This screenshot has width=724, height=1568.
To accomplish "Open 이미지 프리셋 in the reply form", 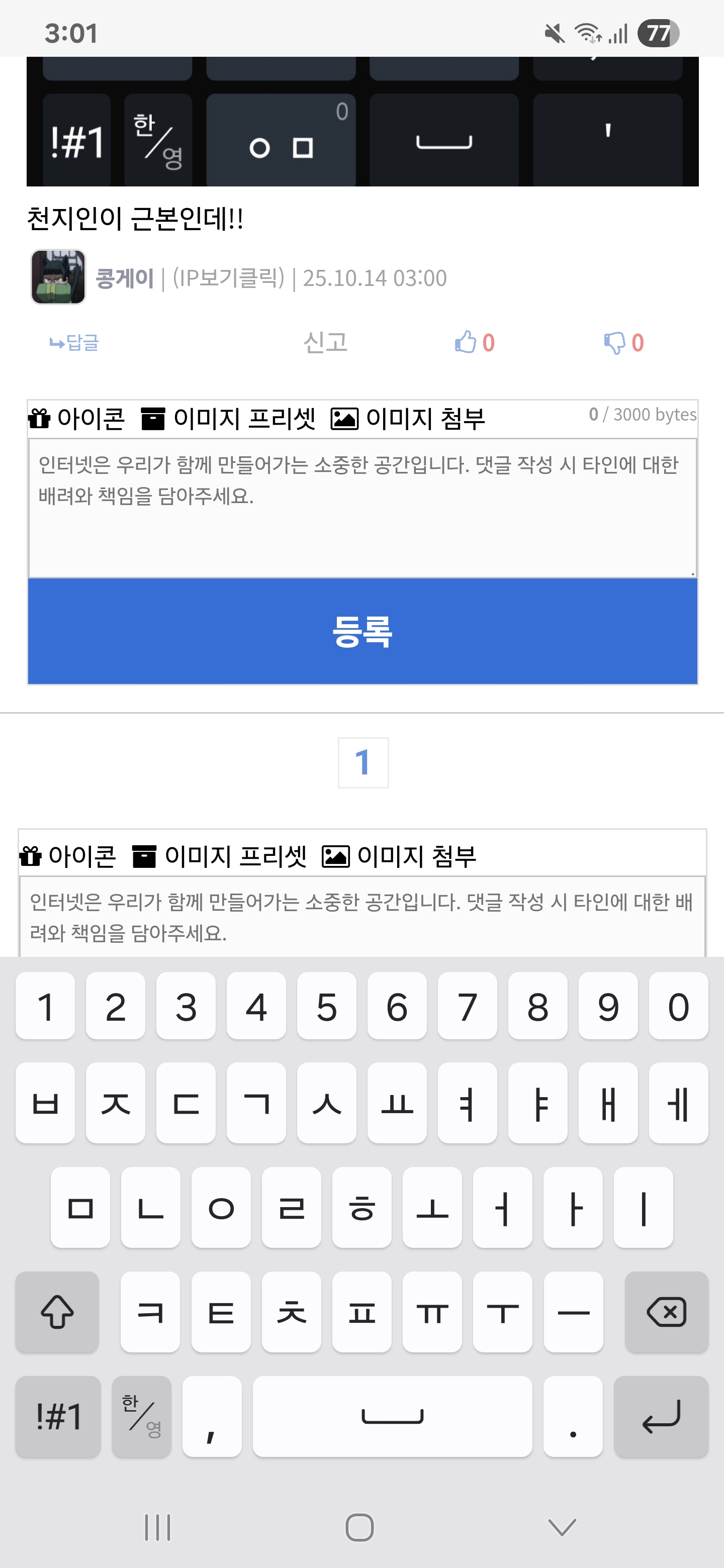I will [x=228, y=419].
